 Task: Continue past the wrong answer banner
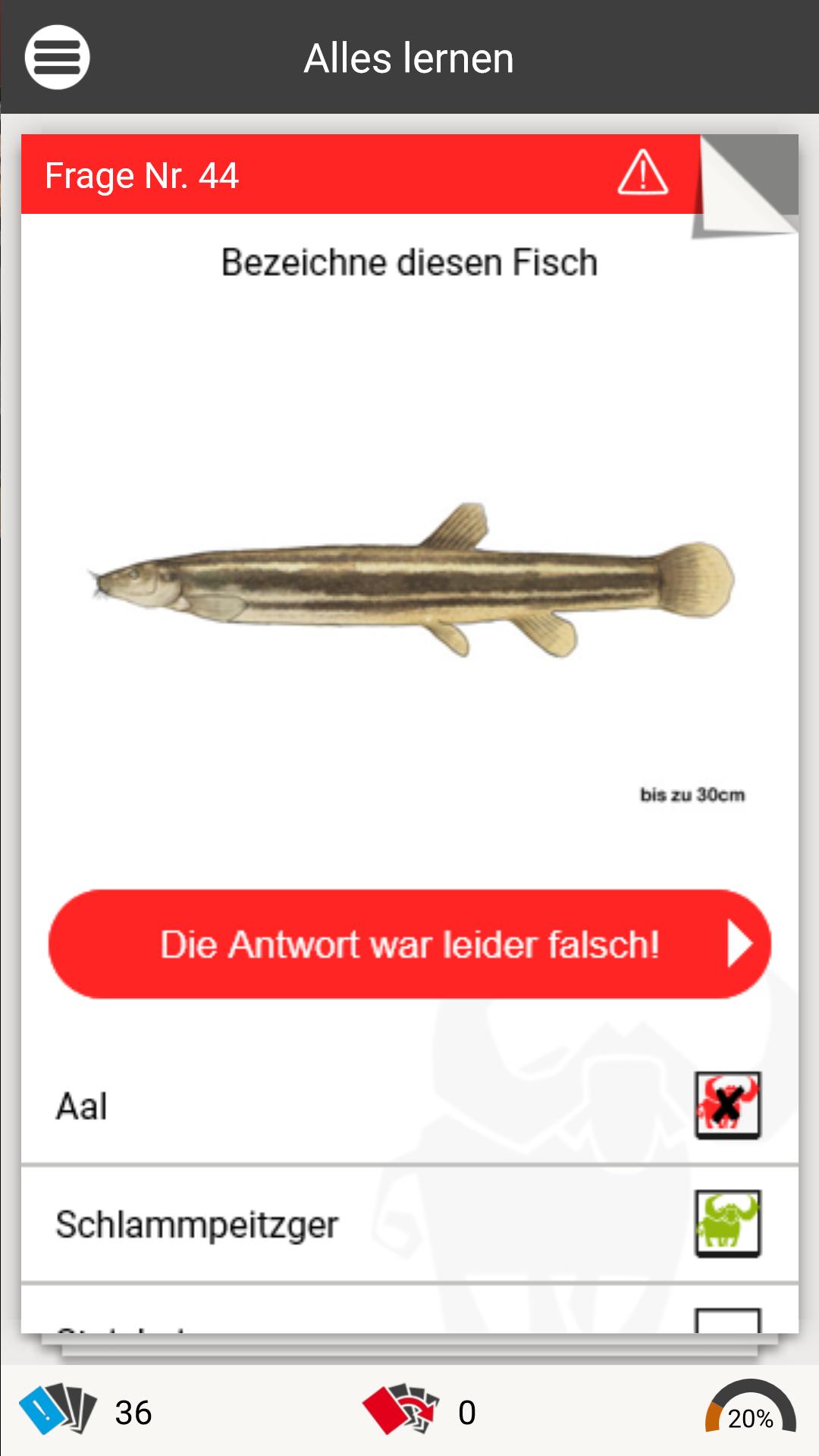(409, 944)
